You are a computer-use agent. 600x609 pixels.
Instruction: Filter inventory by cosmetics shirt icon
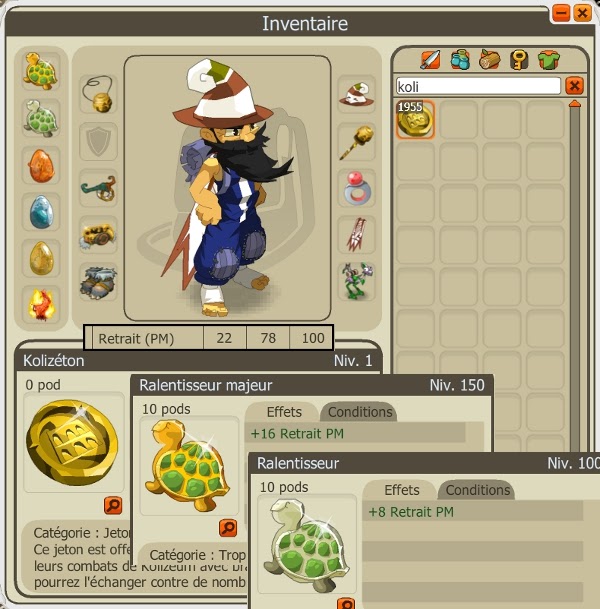pos(548,60)
